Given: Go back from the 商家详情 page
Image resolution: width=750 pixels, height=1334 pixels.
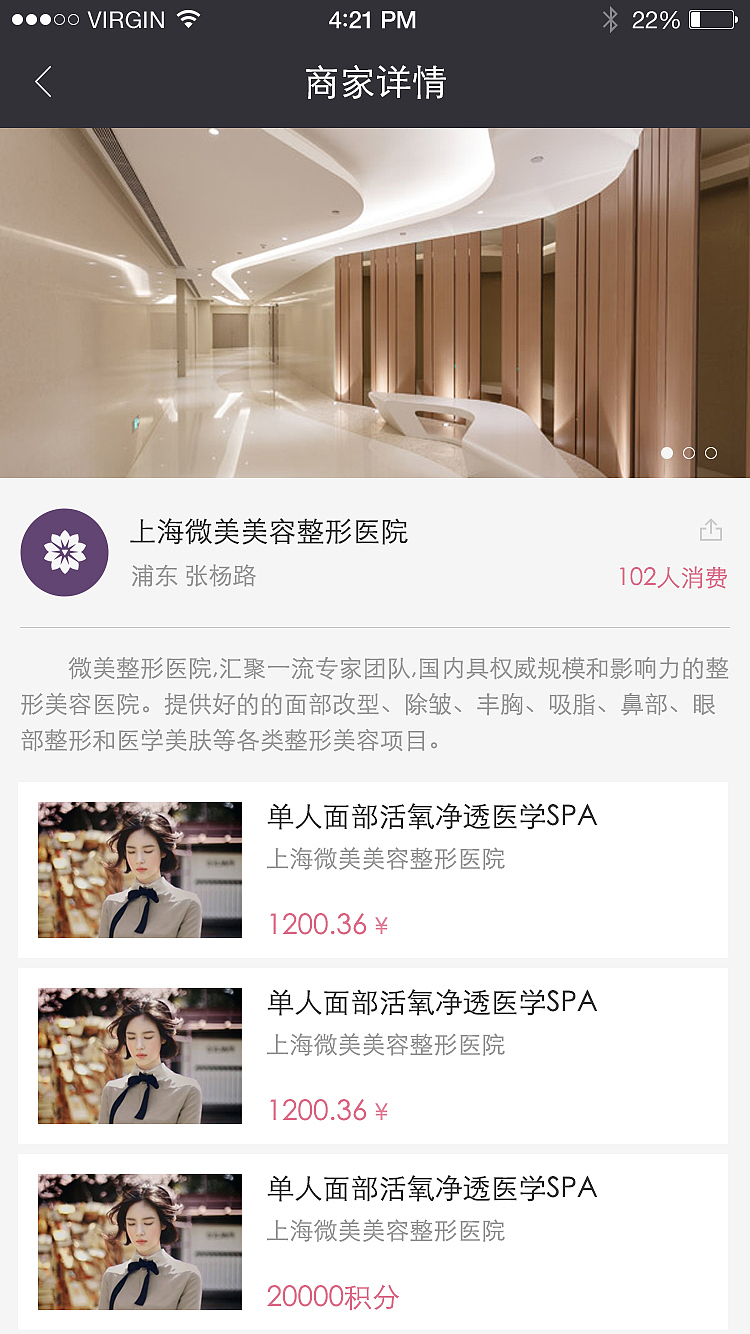Looking at the screenshot, I should pyautogui.click(x=43, y=82).
